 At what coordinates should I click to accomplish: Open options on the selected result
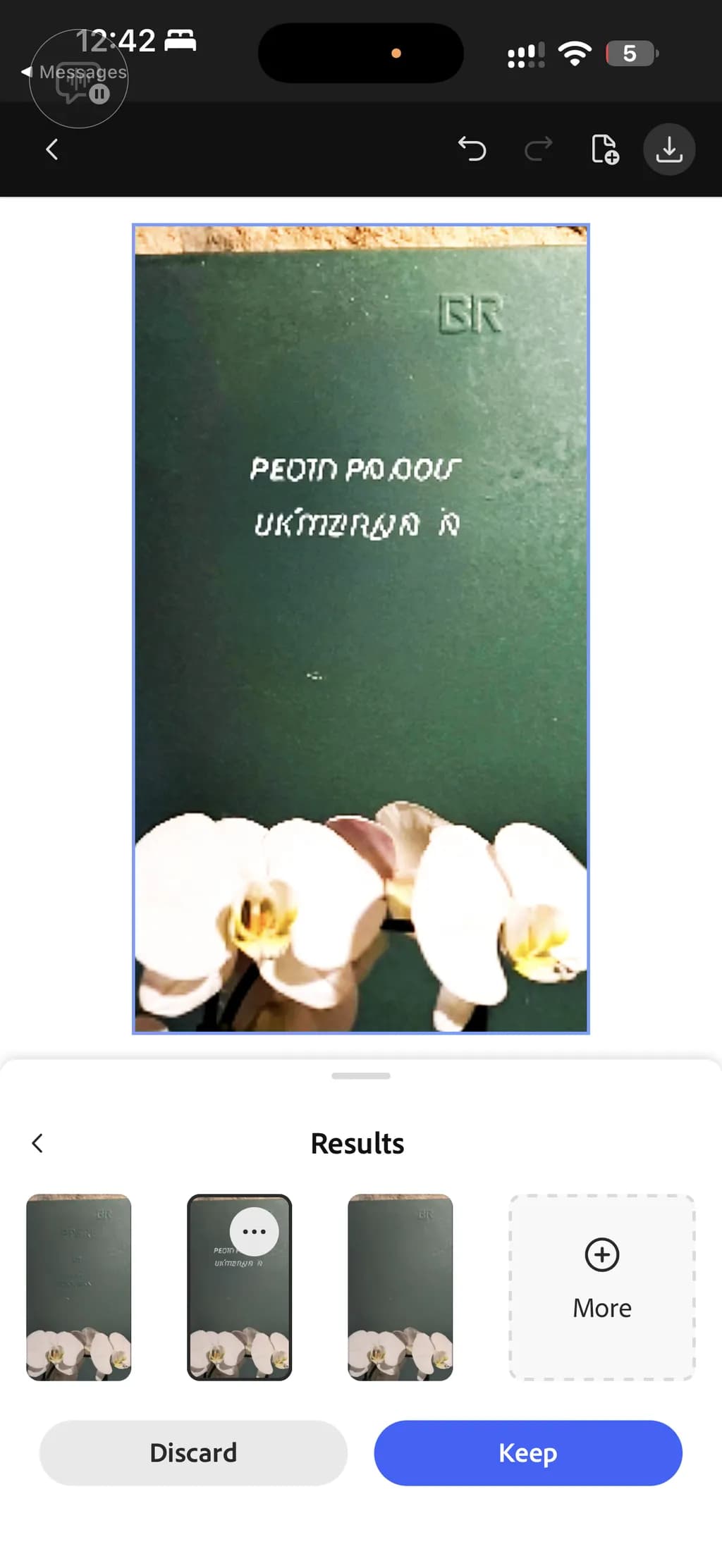(254, 1232)
